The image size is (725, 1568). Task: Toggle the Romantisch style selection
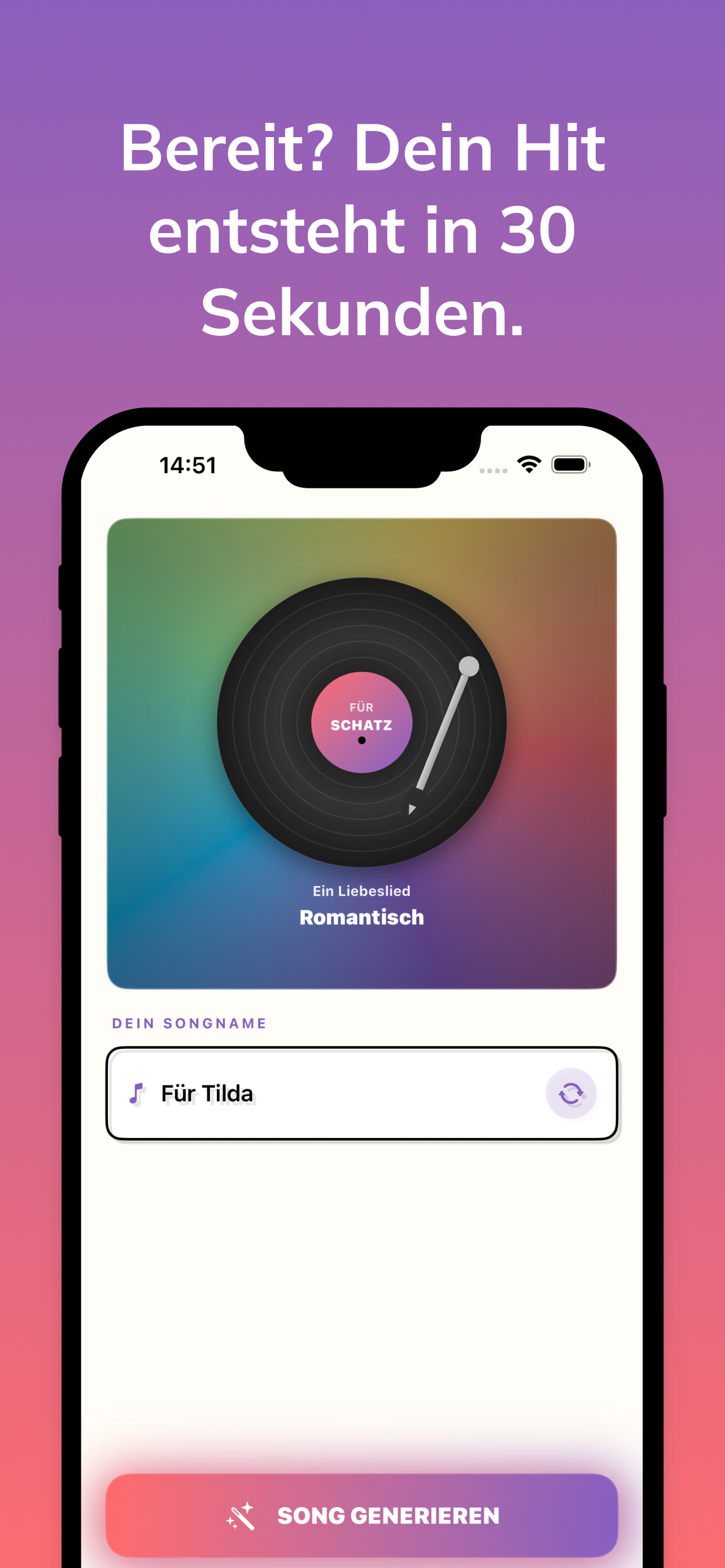pos(361,917)
